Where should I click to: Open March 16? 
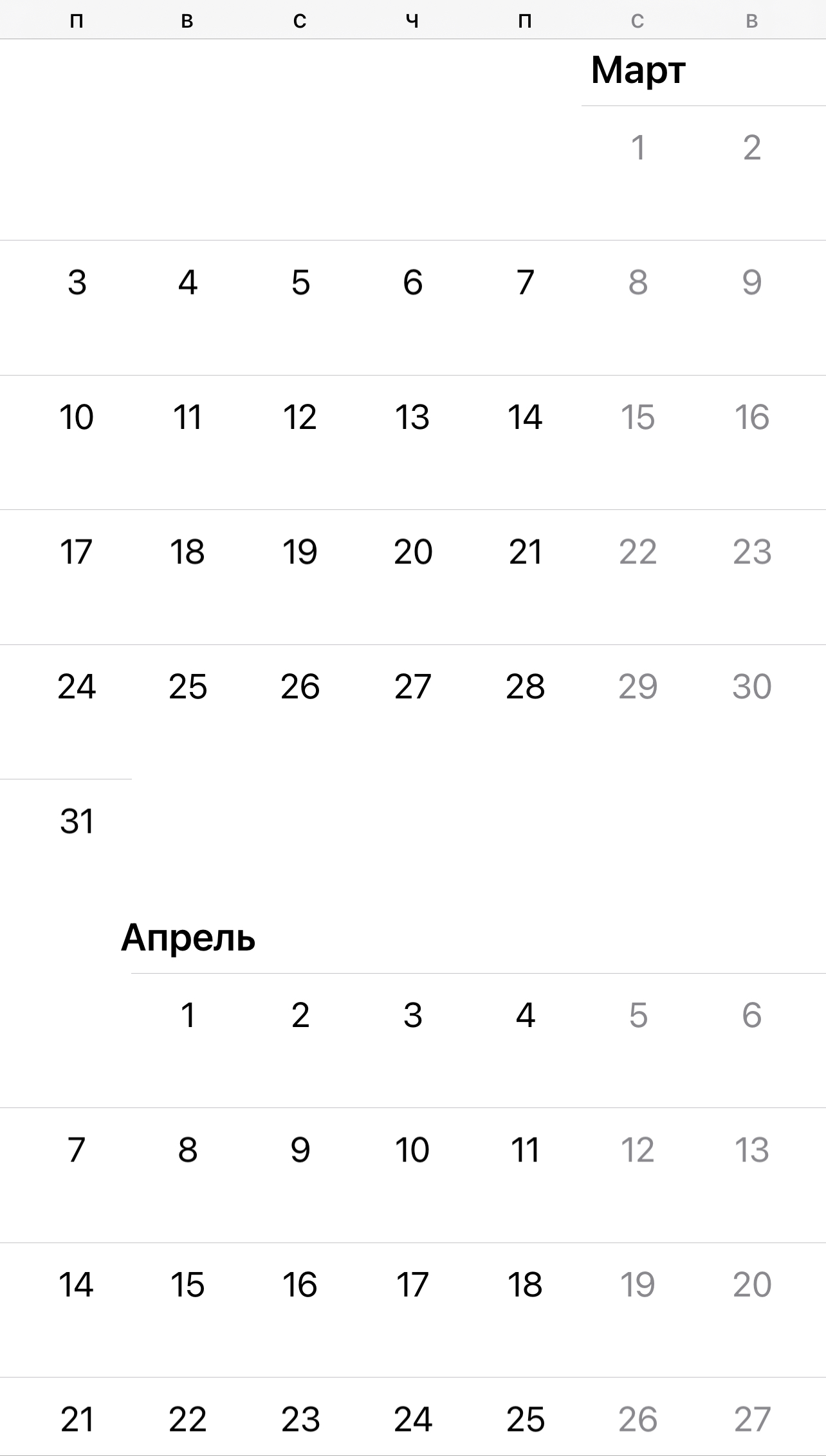[x=751, y=417]
